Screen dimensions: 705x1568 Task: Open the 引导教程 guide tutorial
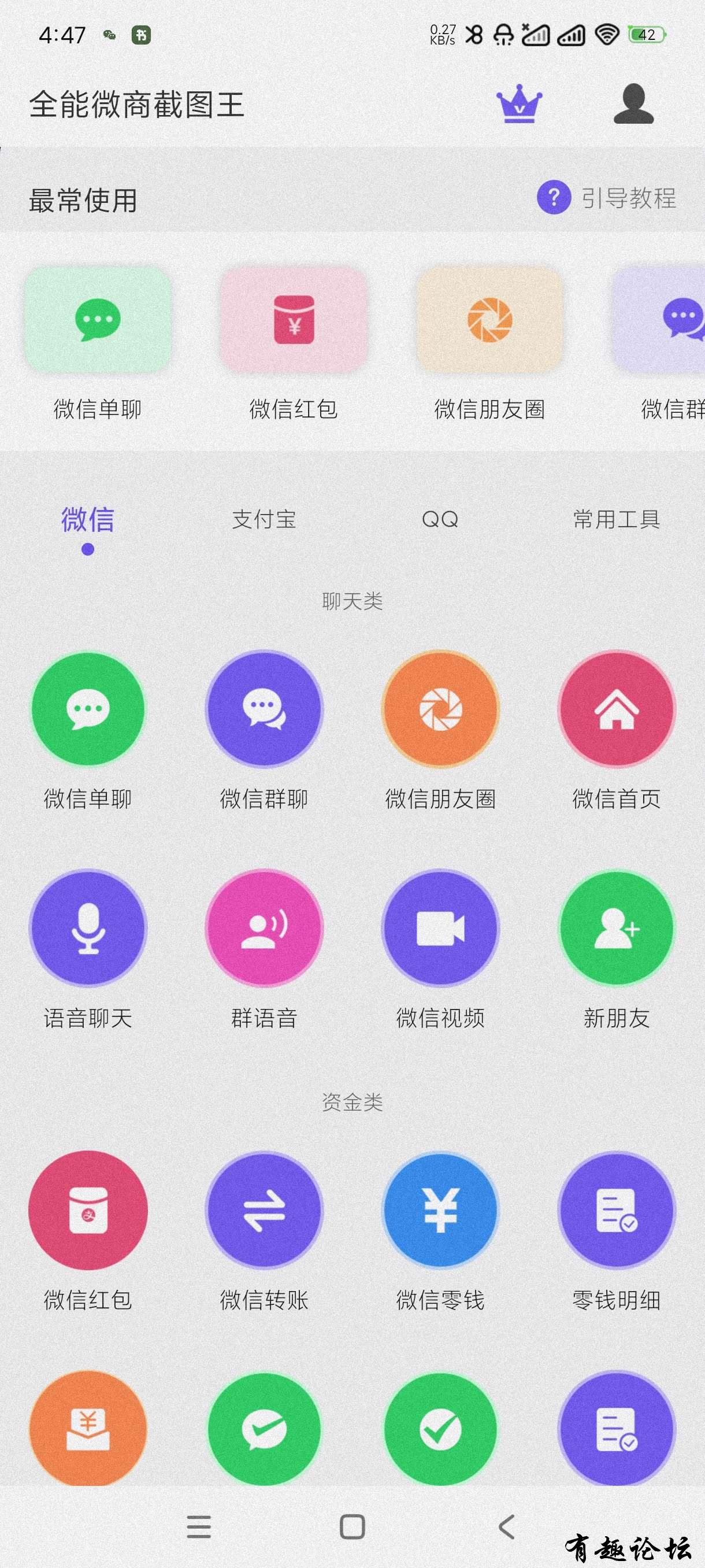[606, 198]
